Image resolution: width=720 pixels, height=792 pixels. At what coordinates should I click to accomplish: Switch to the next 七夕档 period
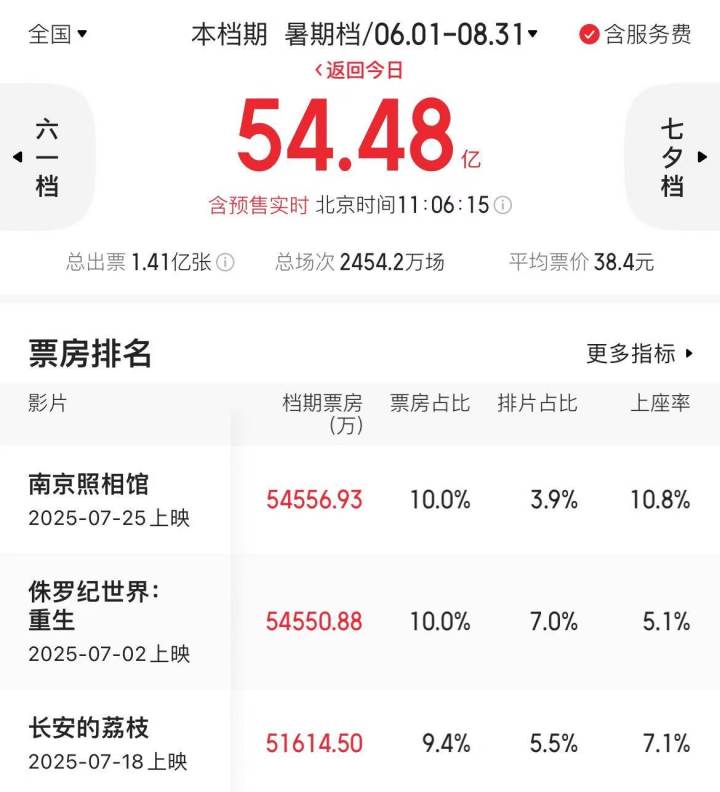tap(675, 157)
